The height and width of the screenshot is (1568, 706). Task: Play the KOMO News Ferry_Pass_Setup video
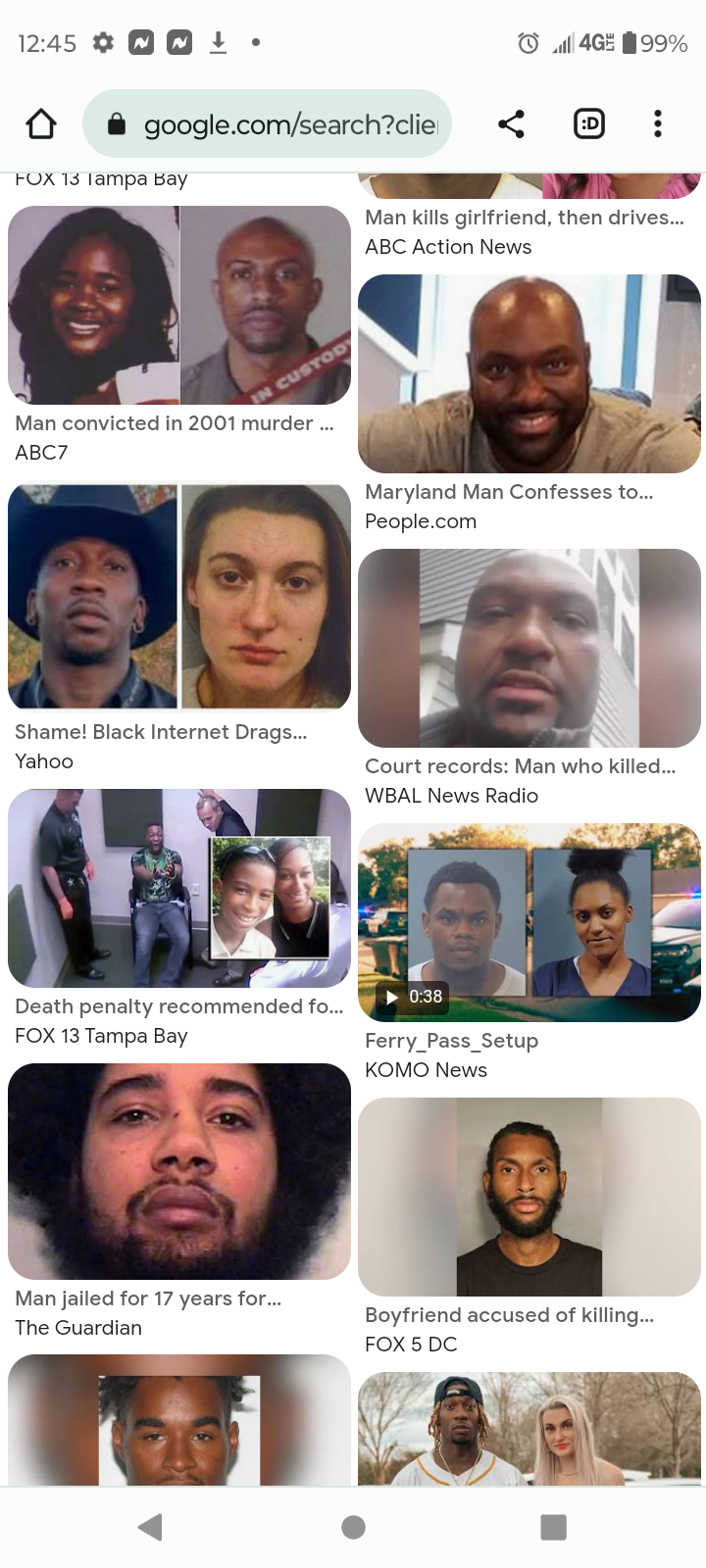tap(529, 922)
